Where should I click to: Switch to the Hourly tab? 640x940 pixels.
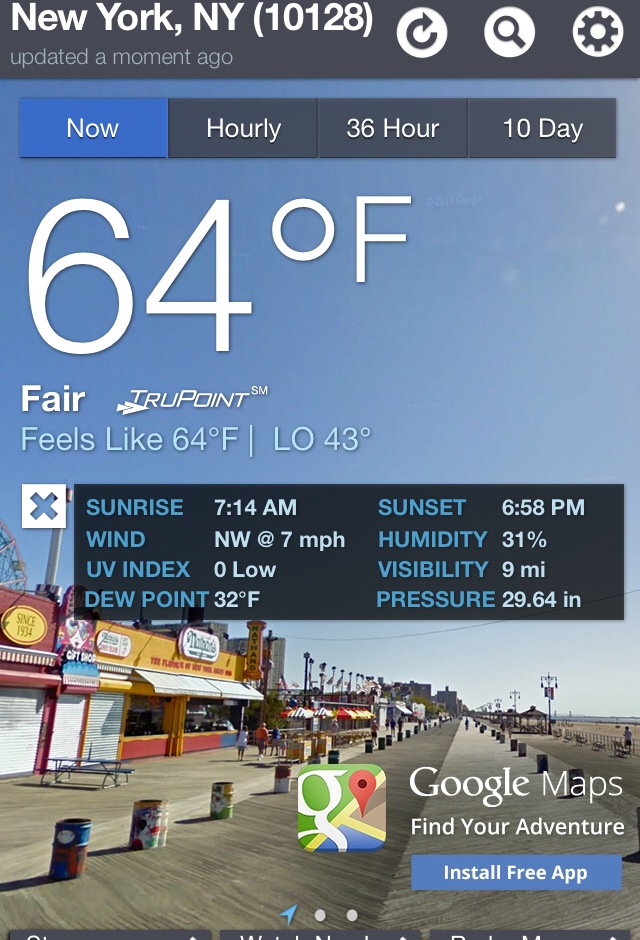(x=243, y=129)
